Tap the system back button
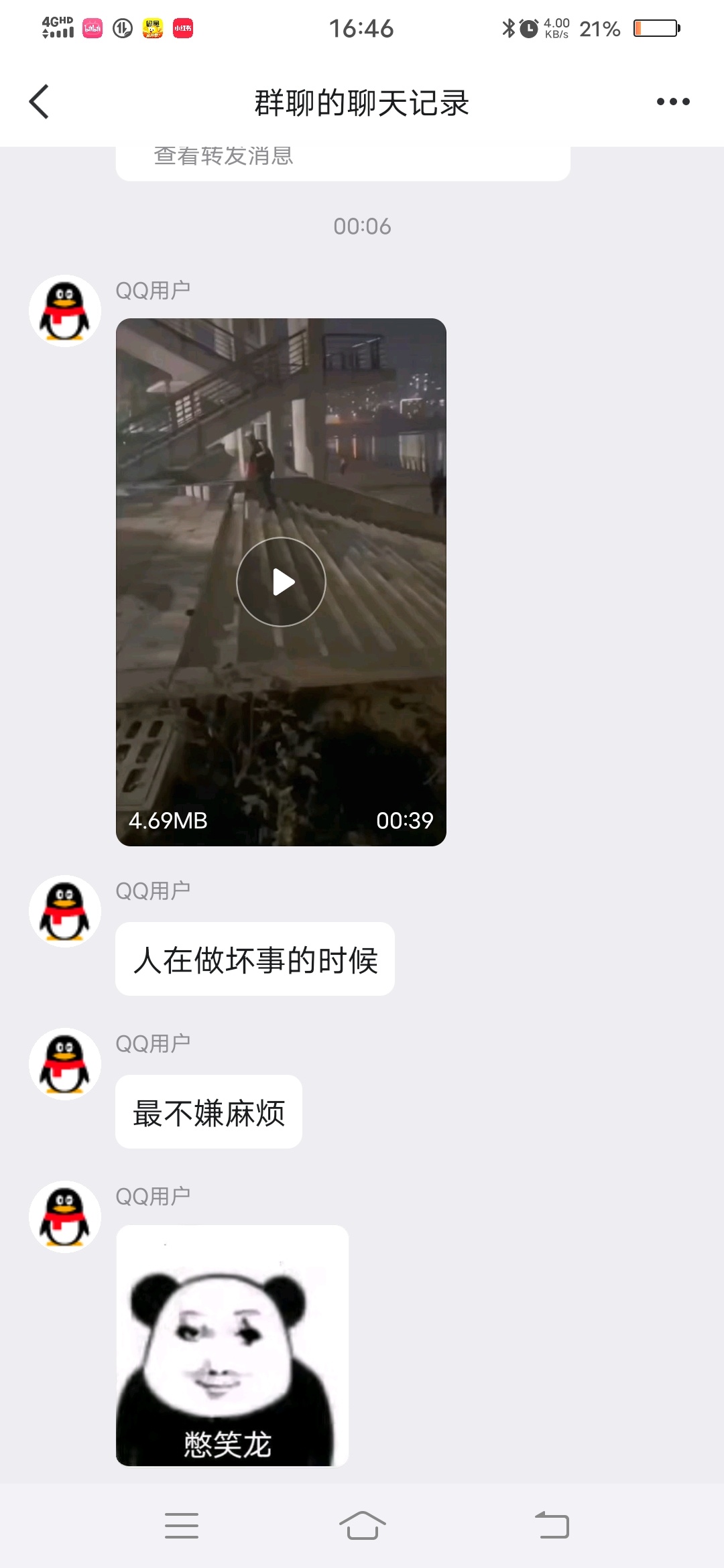Screen dimensions: 724x1568 click(x=552, y=1526)
